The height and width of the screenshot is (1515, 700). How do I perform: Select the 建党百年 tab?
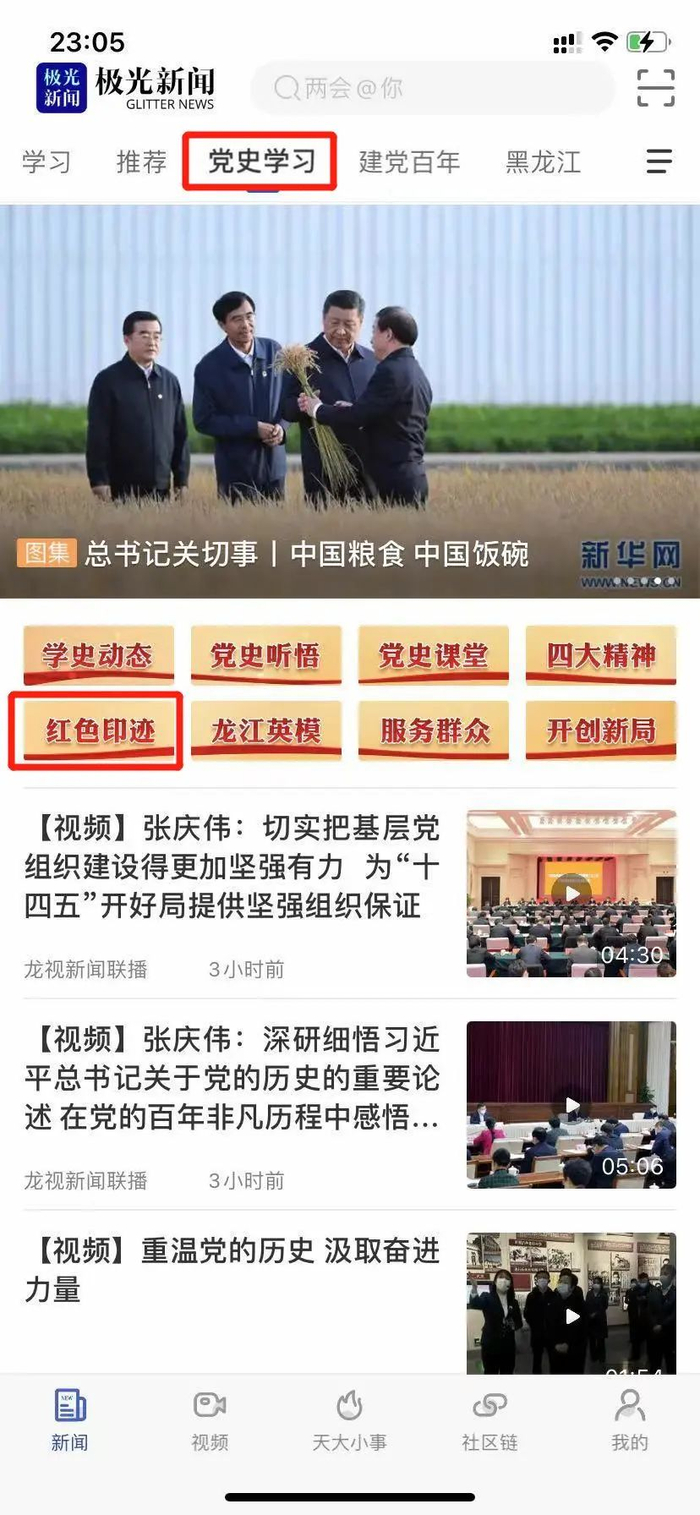point(409,161)
